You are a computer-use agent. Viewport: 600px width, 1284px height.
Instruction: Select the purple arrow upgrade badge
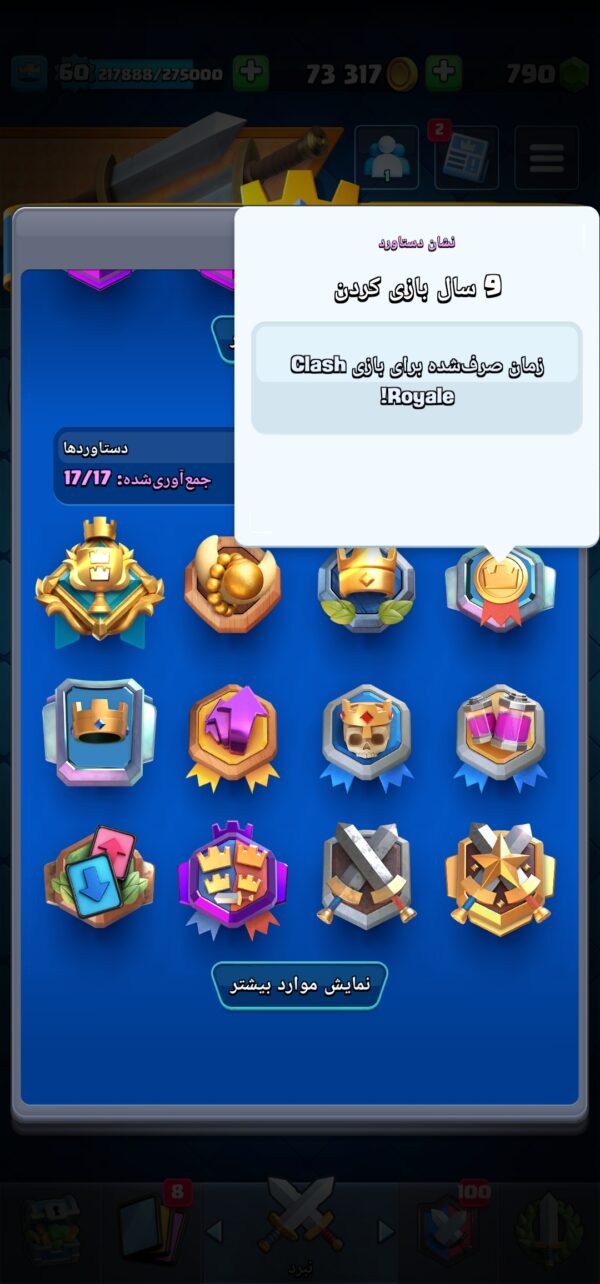[x=232, y=733]
